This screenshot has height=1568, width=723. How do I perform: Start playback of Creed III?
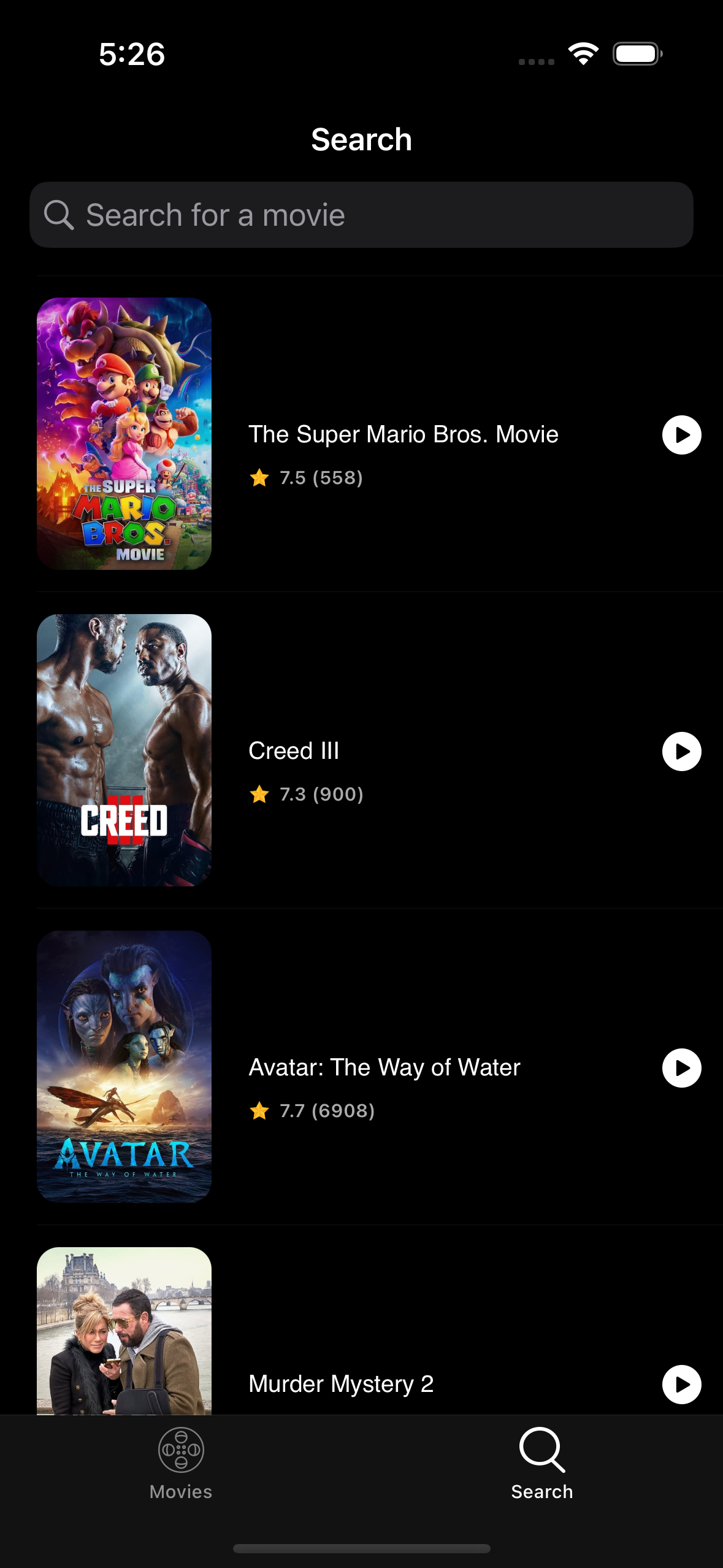point(681,751)
